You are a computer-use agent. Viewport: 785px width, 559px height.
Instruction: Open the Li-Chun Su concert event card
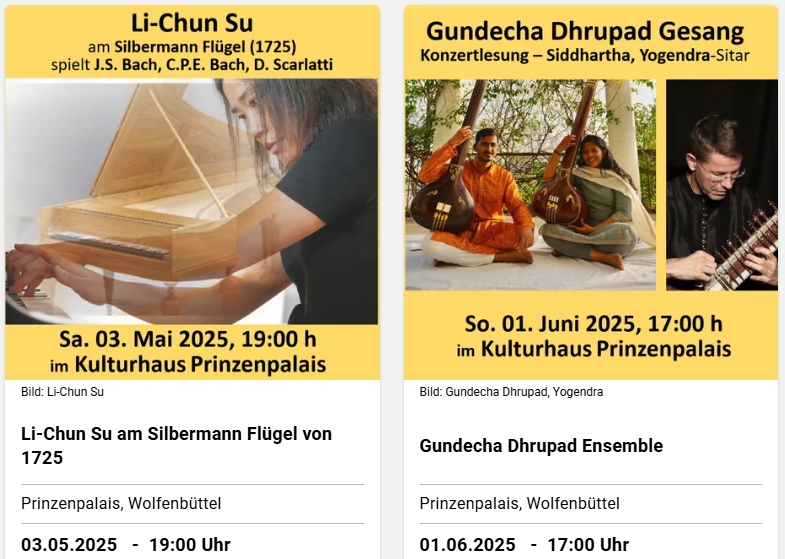(x=176, y=446)
